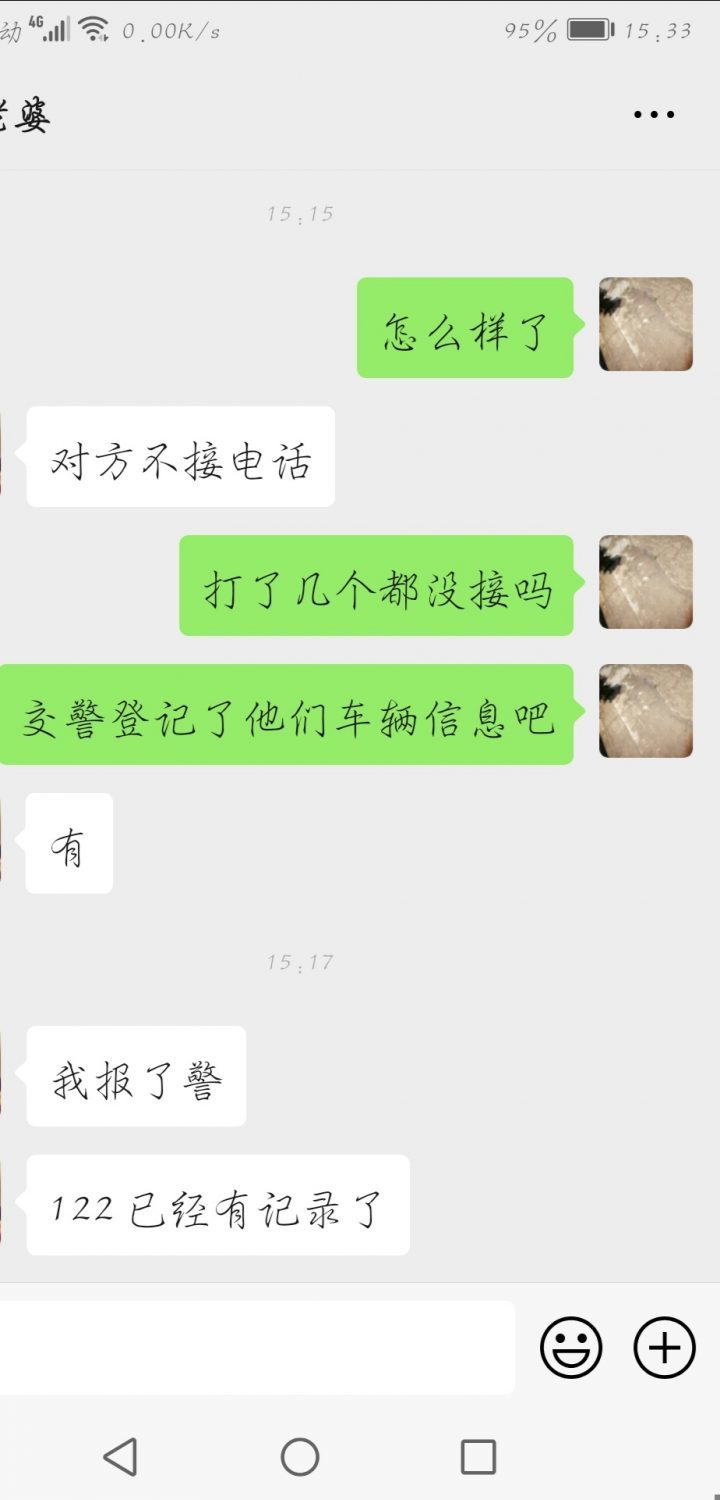Tap my avatar beside 怎么样了
720x1500 pixels.
(646, 324)
